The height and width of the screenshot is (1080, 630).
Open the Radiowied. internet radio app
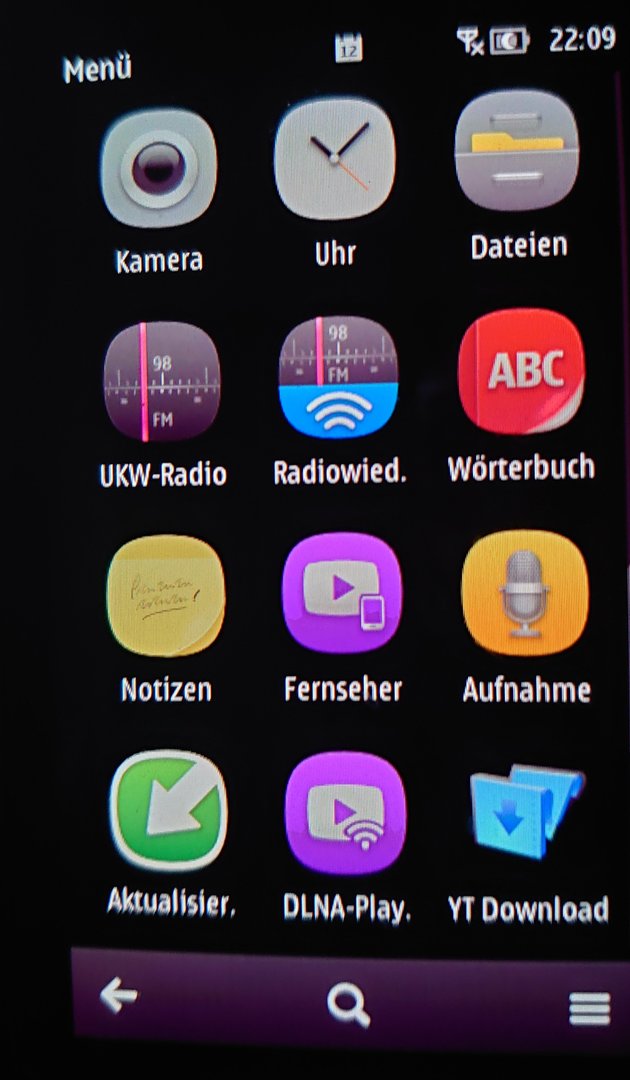(338, 378)
